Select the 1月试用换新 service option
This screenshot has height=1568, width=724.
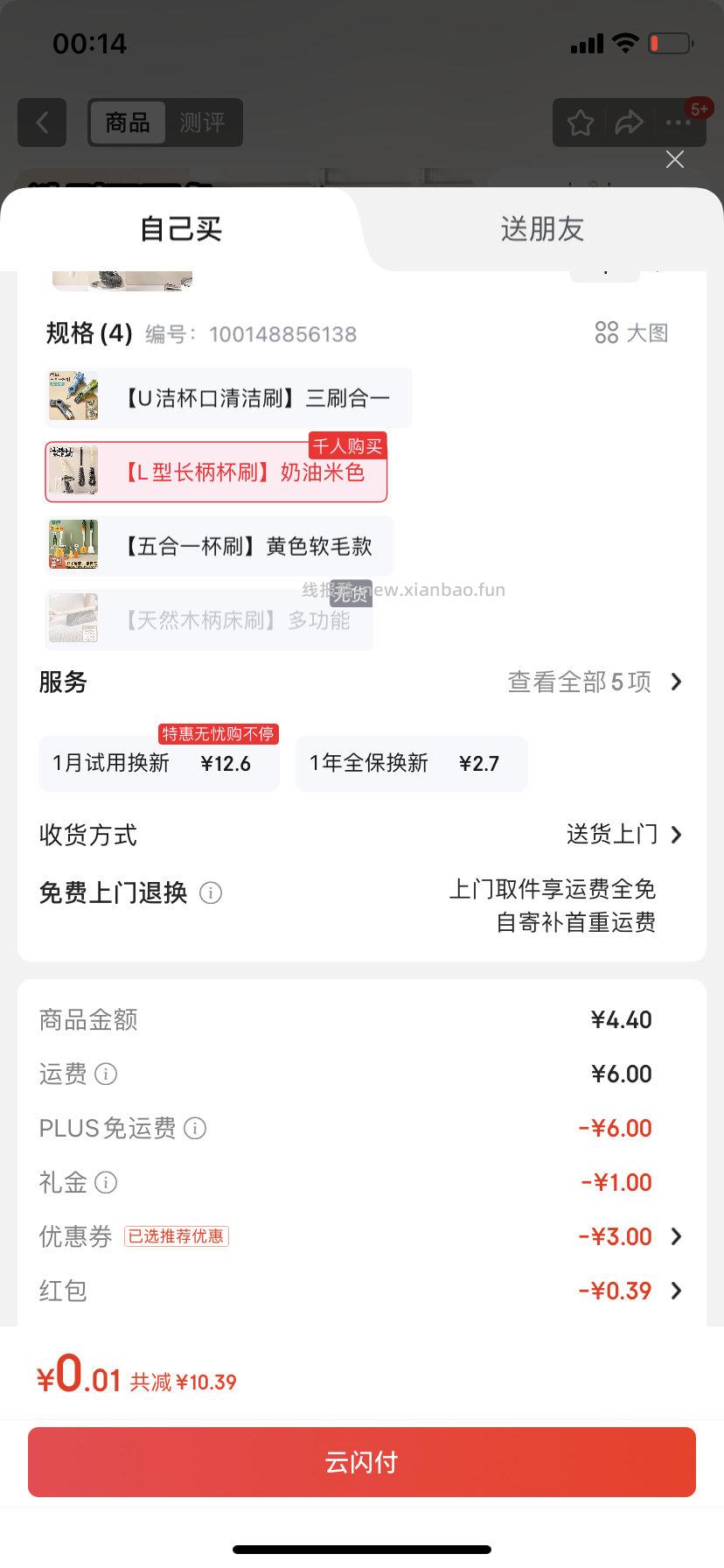pyautogui.click(x=158, y=763)
